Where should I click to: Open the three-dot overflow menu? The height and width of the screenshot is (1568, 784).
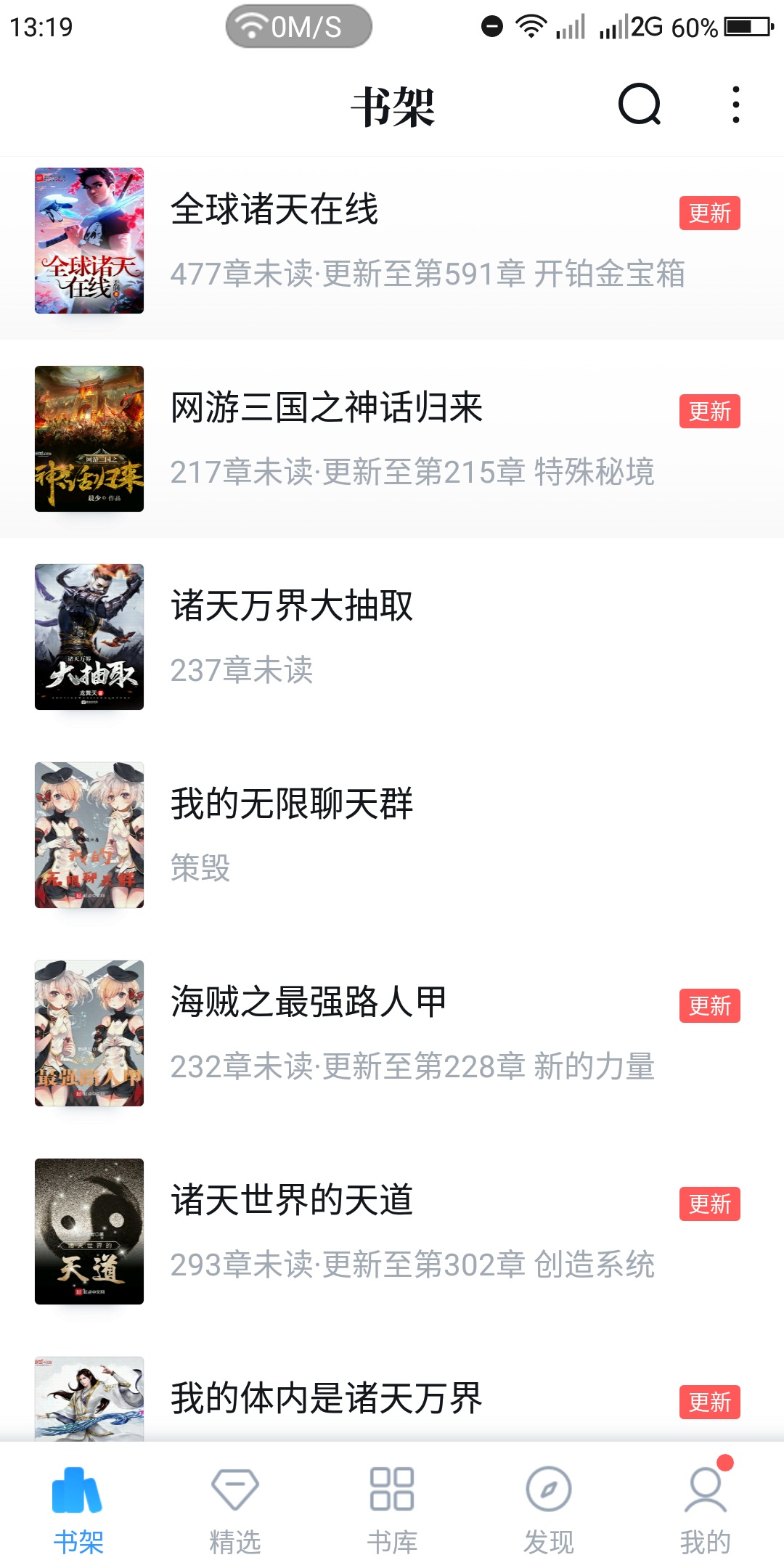735,105
